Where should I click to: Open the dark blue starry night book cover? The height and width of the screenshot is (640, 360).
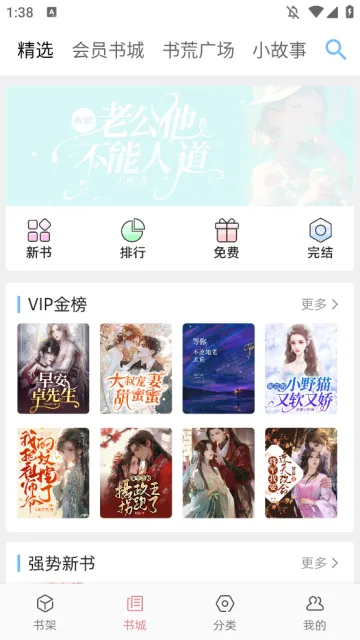218,369
